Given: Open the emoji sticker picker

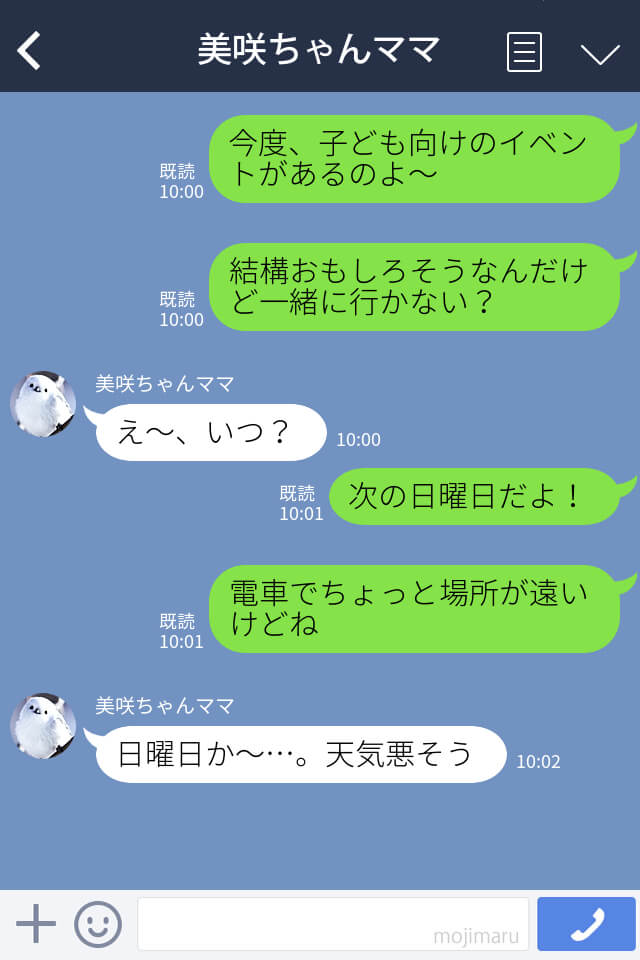Looking at the screenshot, I should pos(98,924).
